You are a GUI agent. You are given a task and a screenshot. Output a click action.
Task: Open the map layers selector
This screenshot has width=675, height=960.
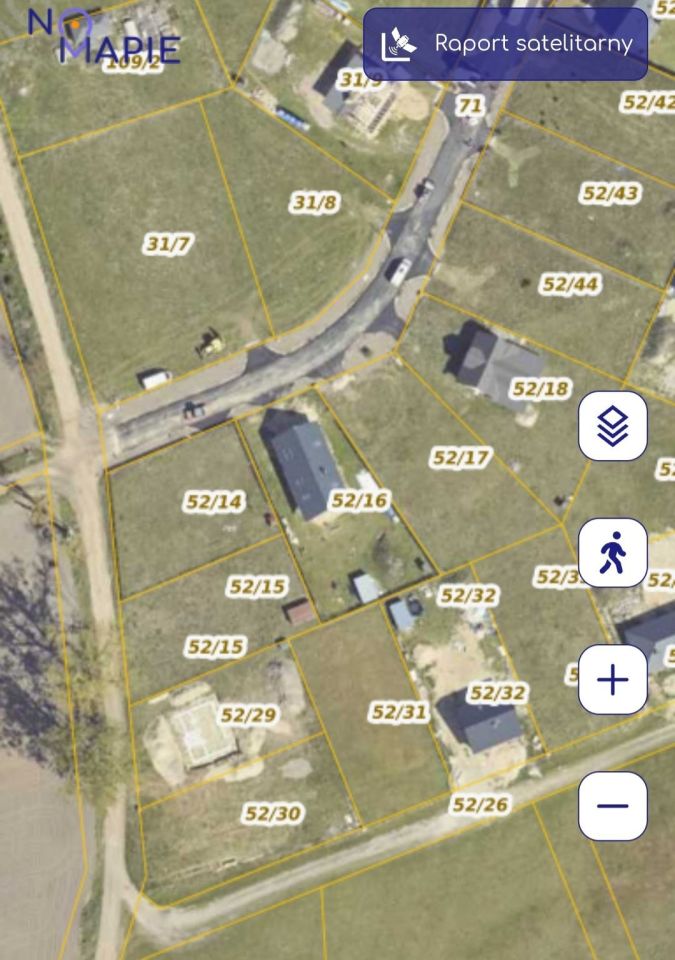[x=612, y=427]
